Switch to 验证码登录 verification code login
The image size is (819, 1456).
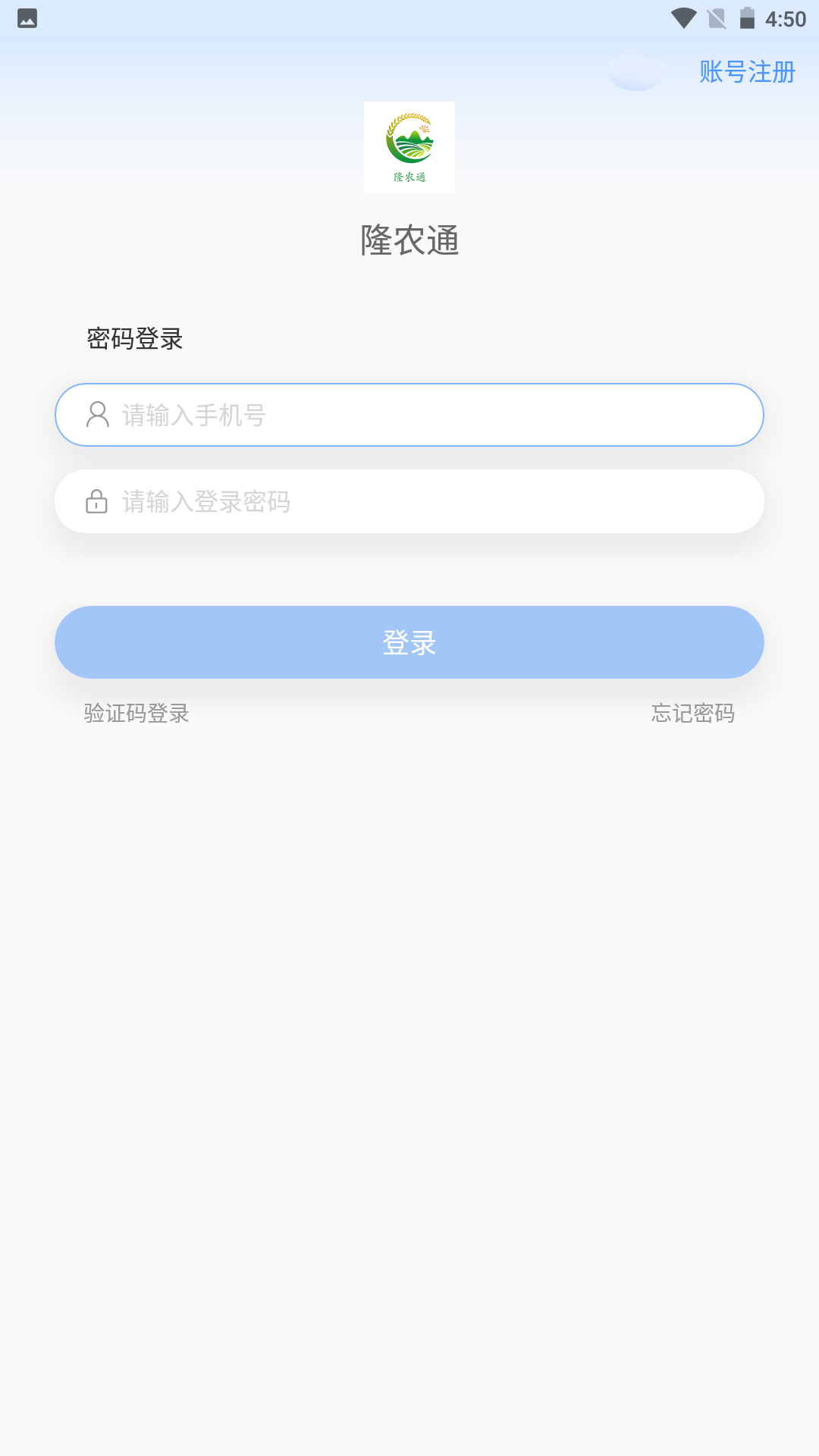(x=136, y=714)
